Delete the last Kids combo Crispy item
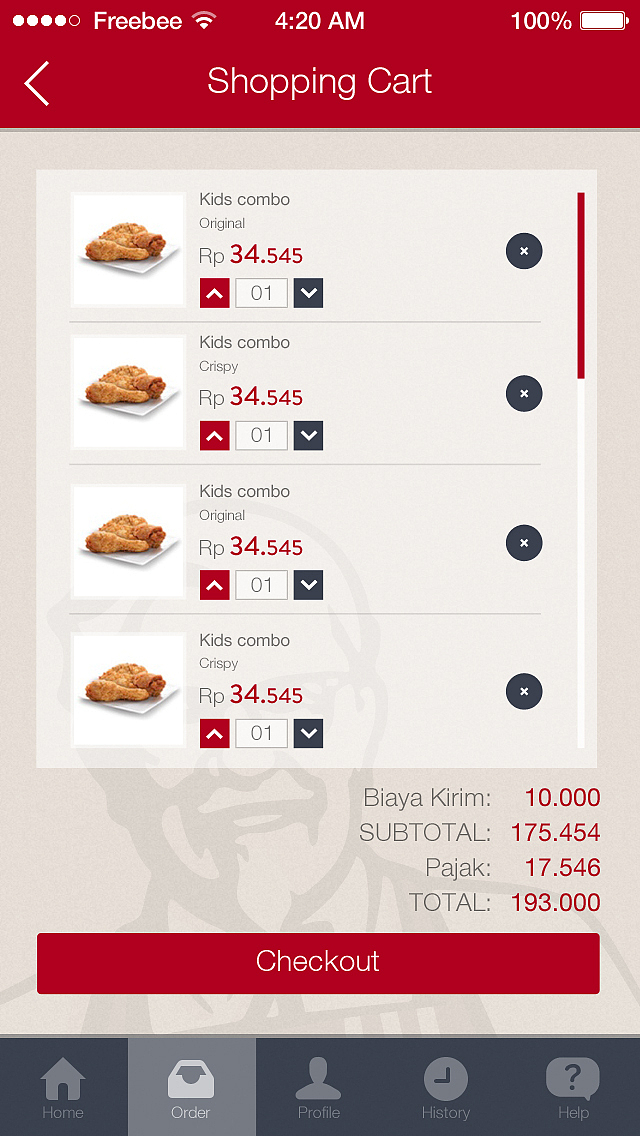The height and width of the screenshot is (1136, 640). (524, 691)
